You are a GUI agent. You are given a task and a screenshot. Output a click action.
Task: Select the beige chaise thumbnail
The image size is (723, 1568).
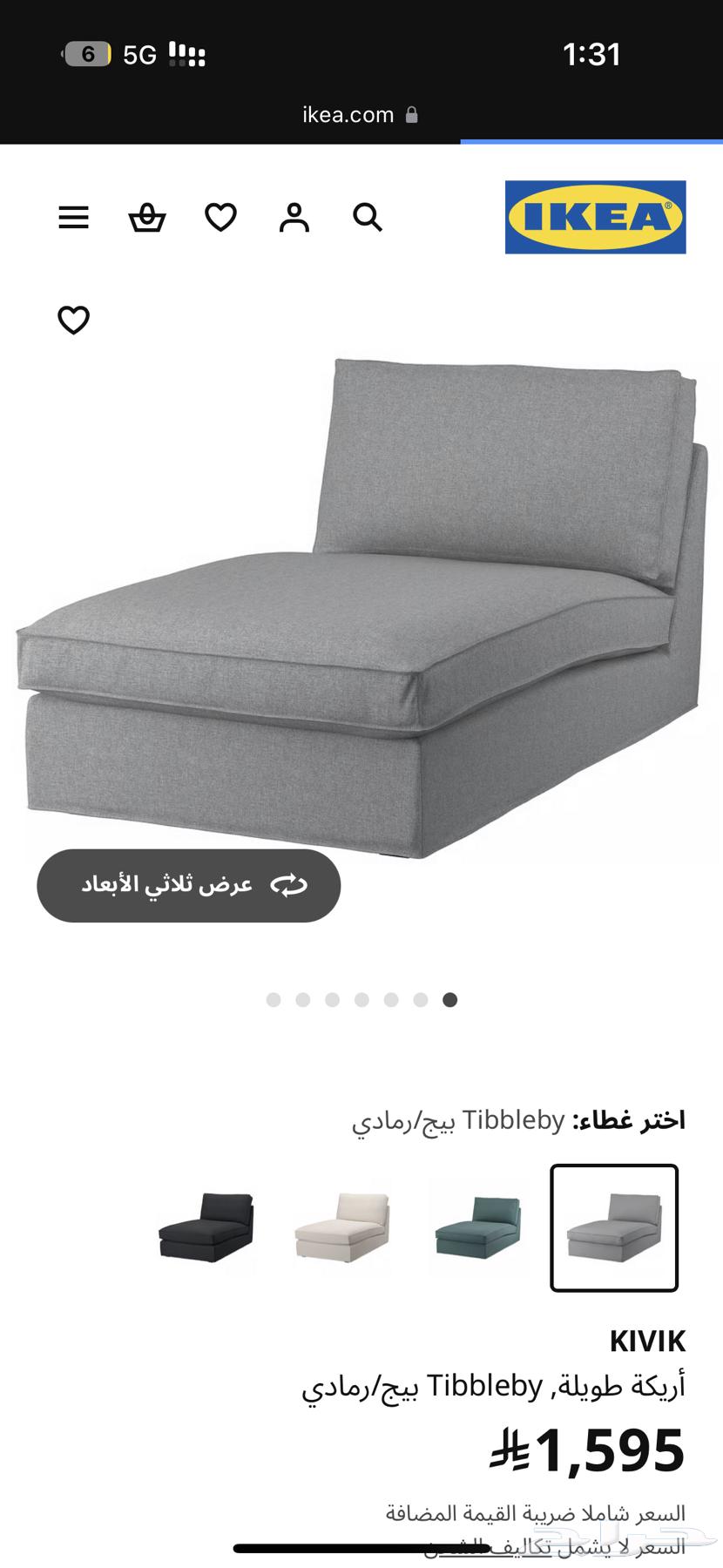click(341, 1227)
